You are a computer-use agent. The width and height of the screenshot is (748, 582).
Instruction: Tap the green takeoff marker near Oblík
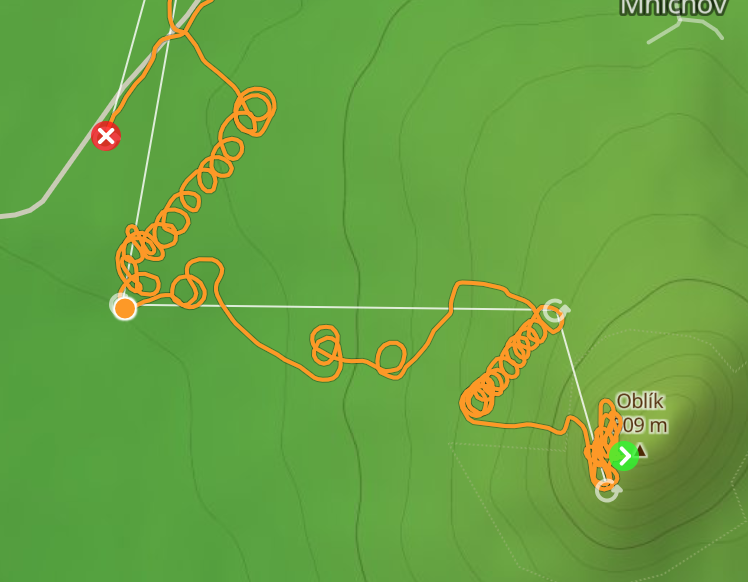click(625, 456)
